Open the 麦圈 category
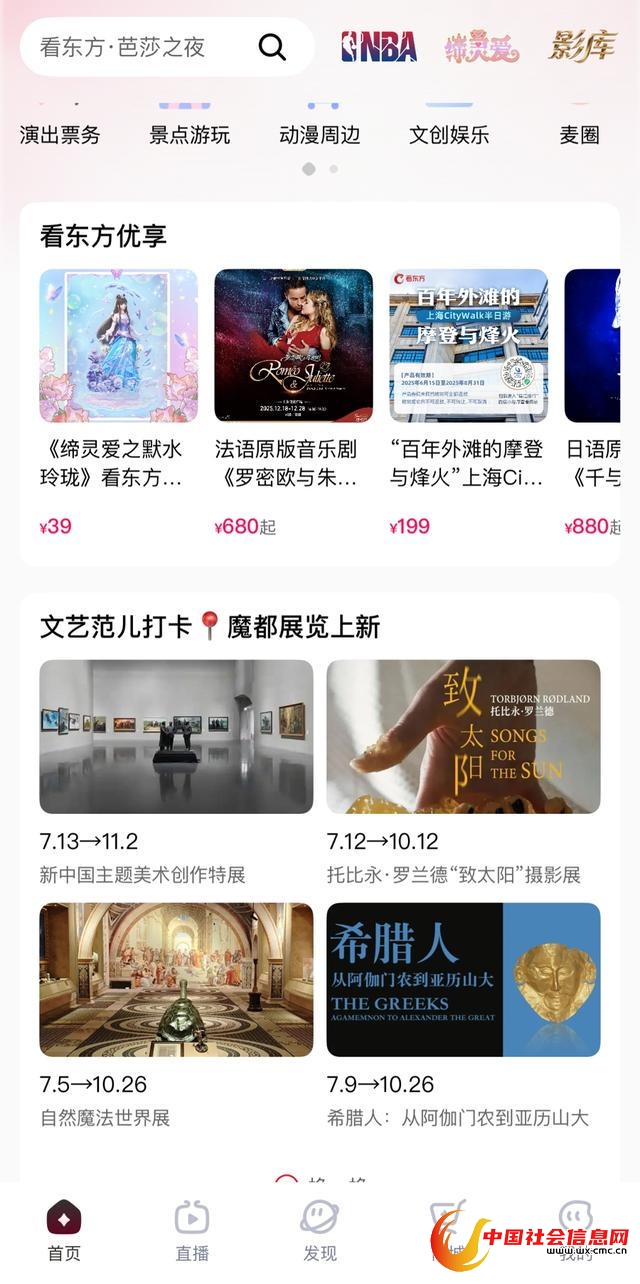This screenshot has height=1284, width=640. point(579,134)
